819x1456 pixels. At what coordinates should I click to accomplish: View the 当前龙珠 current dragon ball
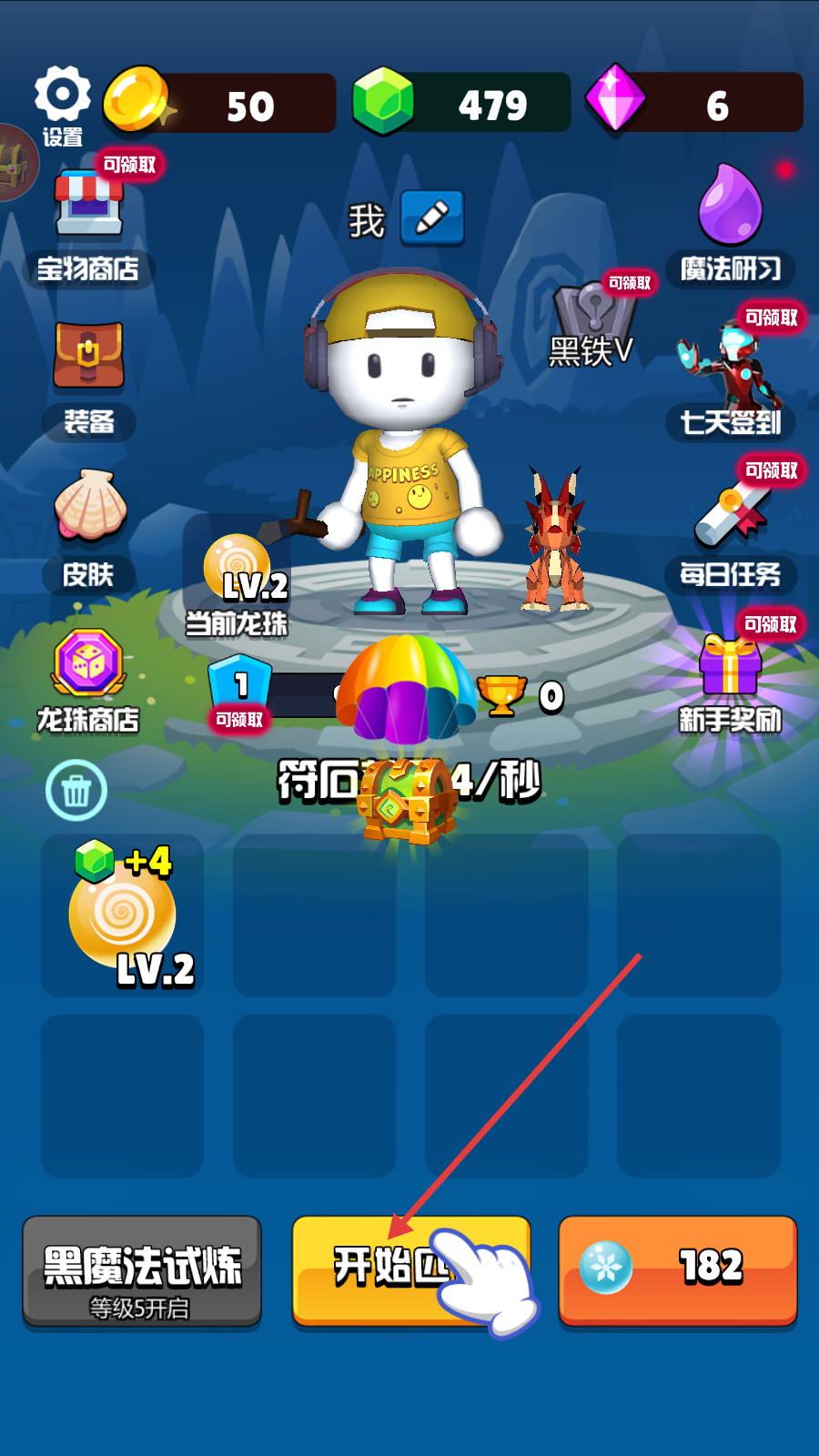tap(237, 578)
